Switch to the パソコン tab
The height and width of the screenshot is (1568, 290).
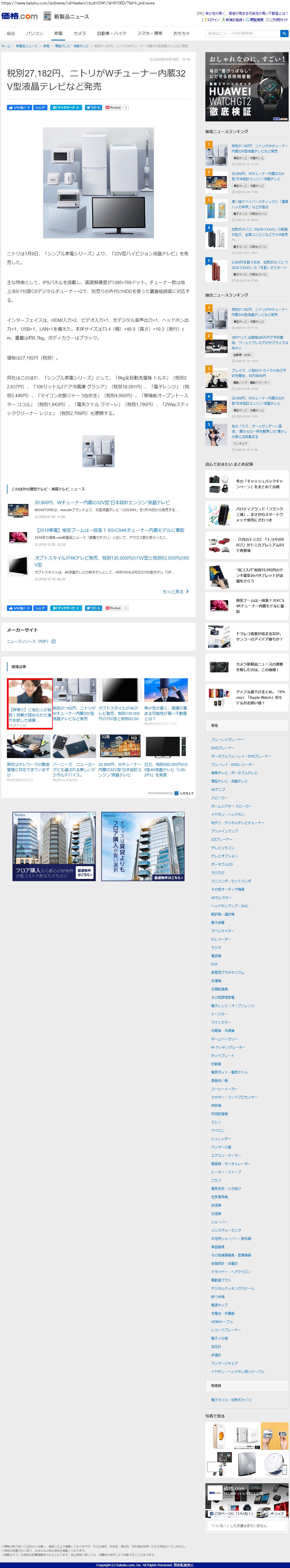pos(34,34)
